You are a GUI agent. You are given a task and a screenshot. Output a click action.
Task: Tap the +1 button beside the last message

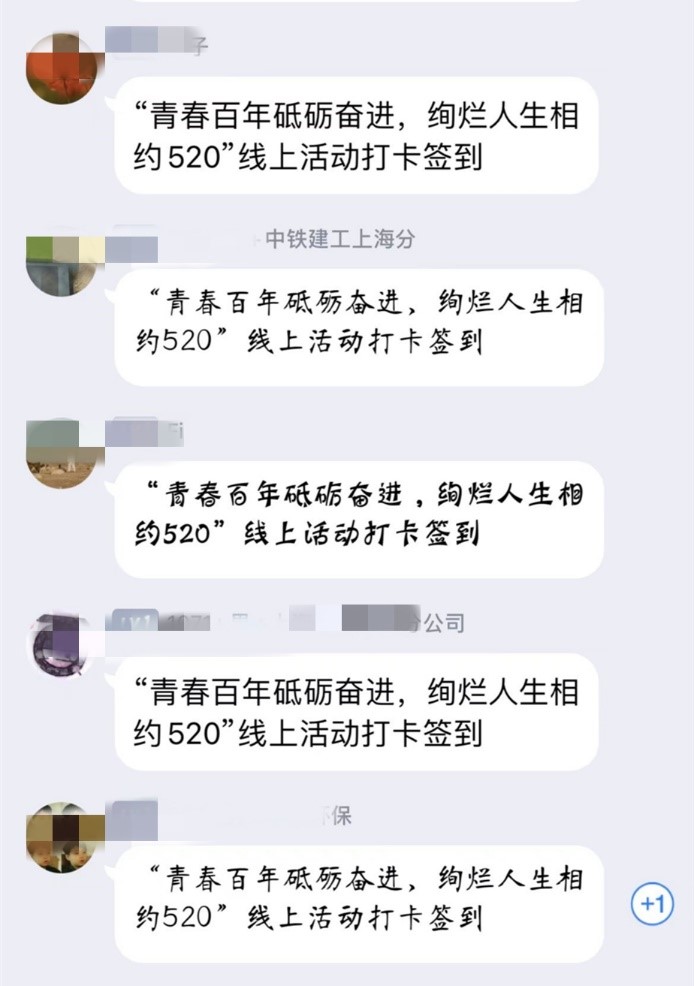pos(653,904)
